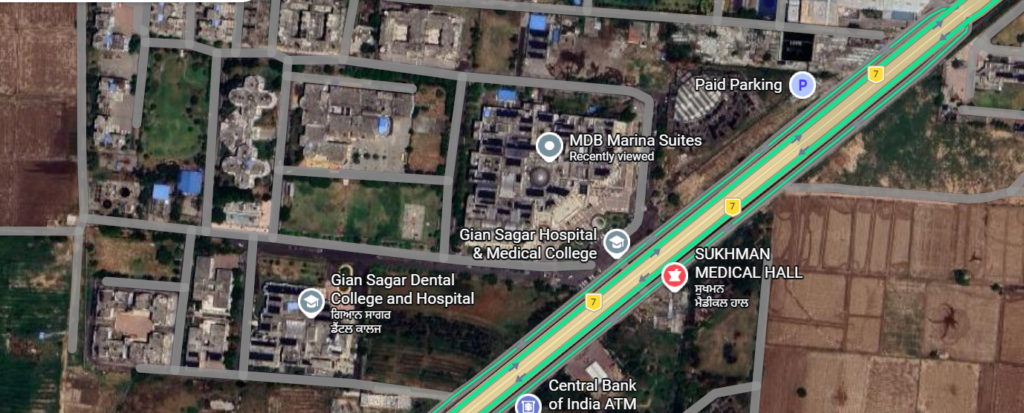Open Gian Sagar Dental College and Hospital marker

pos(312,301)
